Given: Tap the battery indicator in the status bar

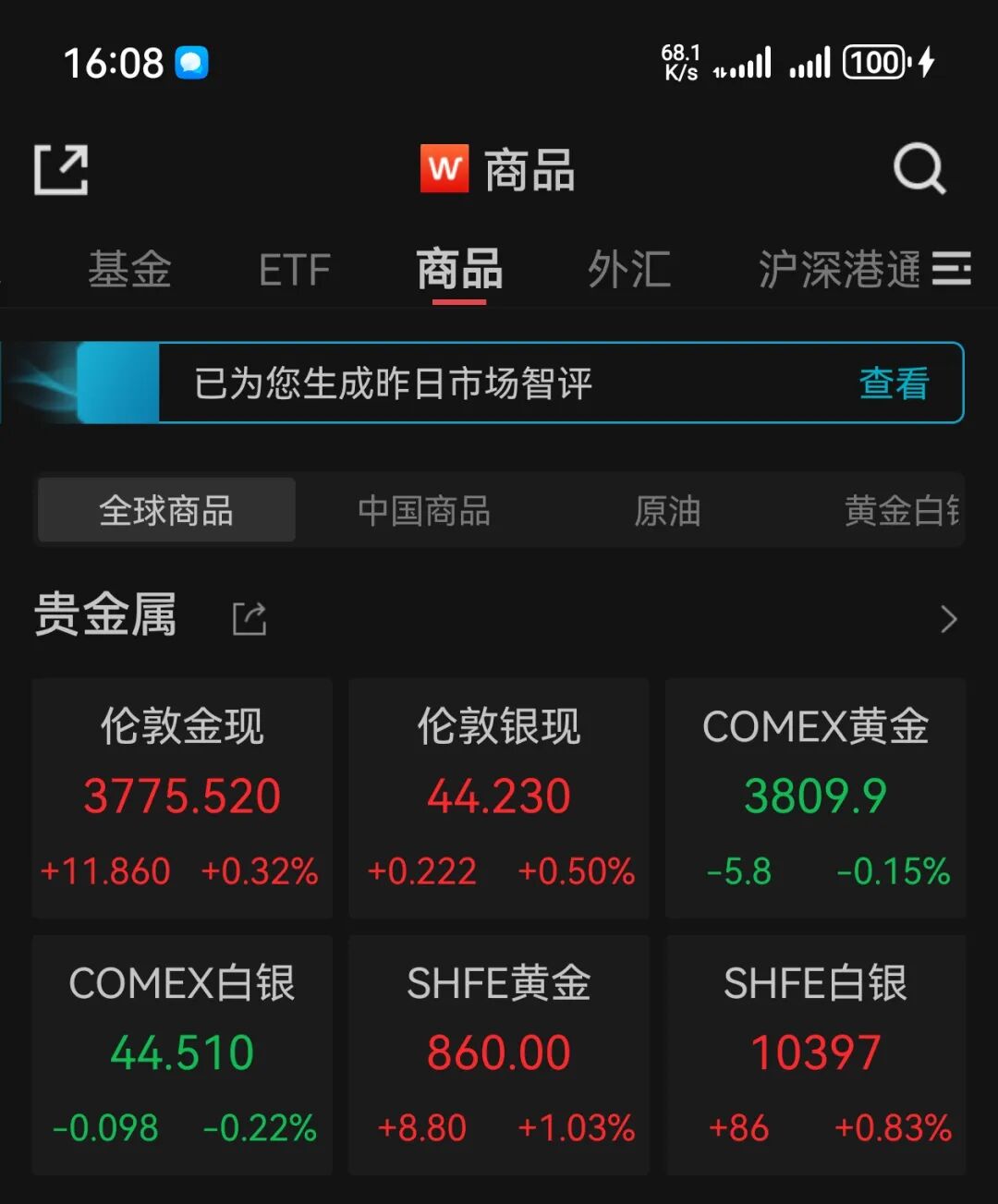Looking at the screenshot, I should click(x=871, y=62).
